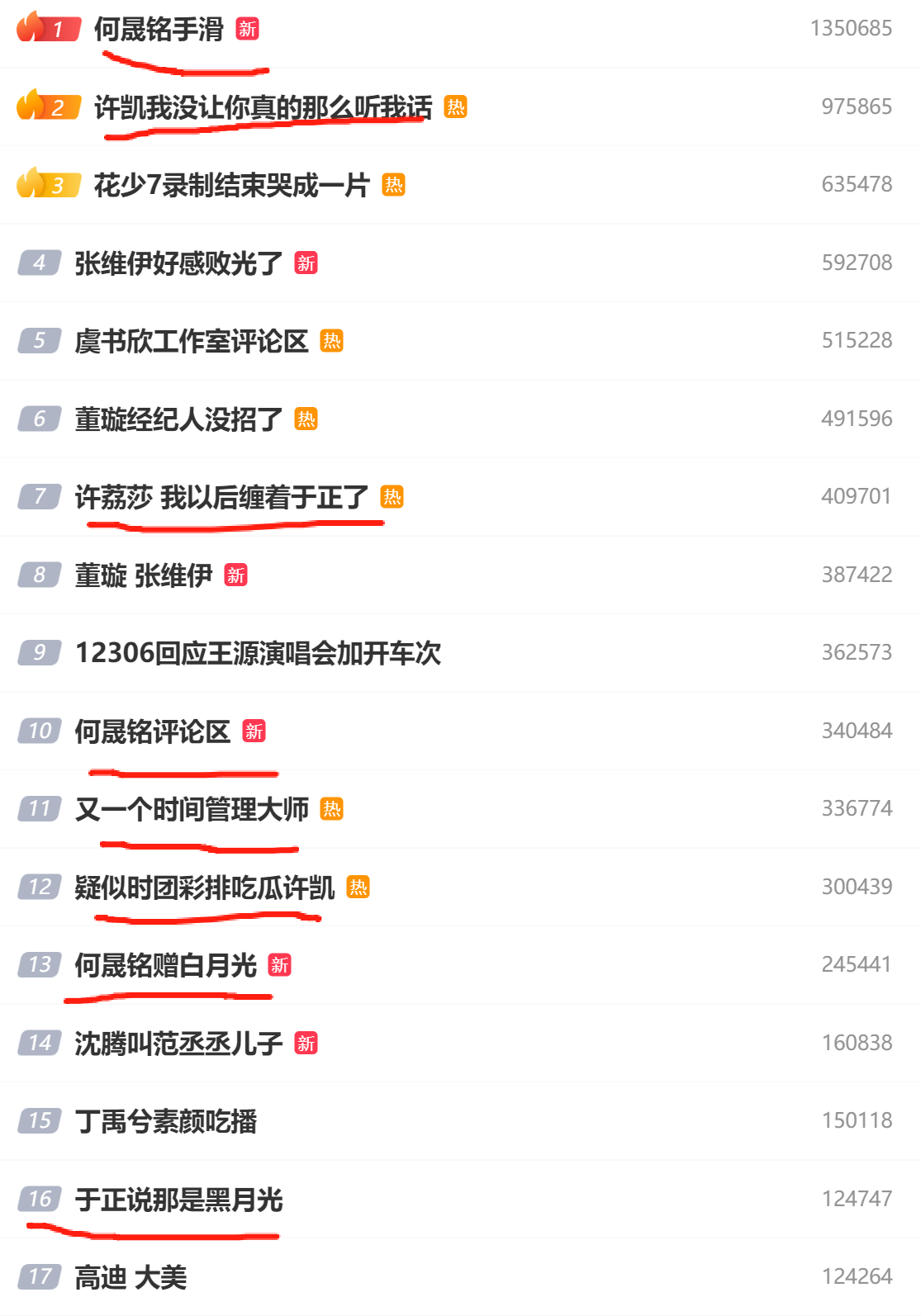This screenshot has height=1316, width=921.
Task: Click the 热 badge on 董璇经纪人没招了
Action: pos(305,419)
